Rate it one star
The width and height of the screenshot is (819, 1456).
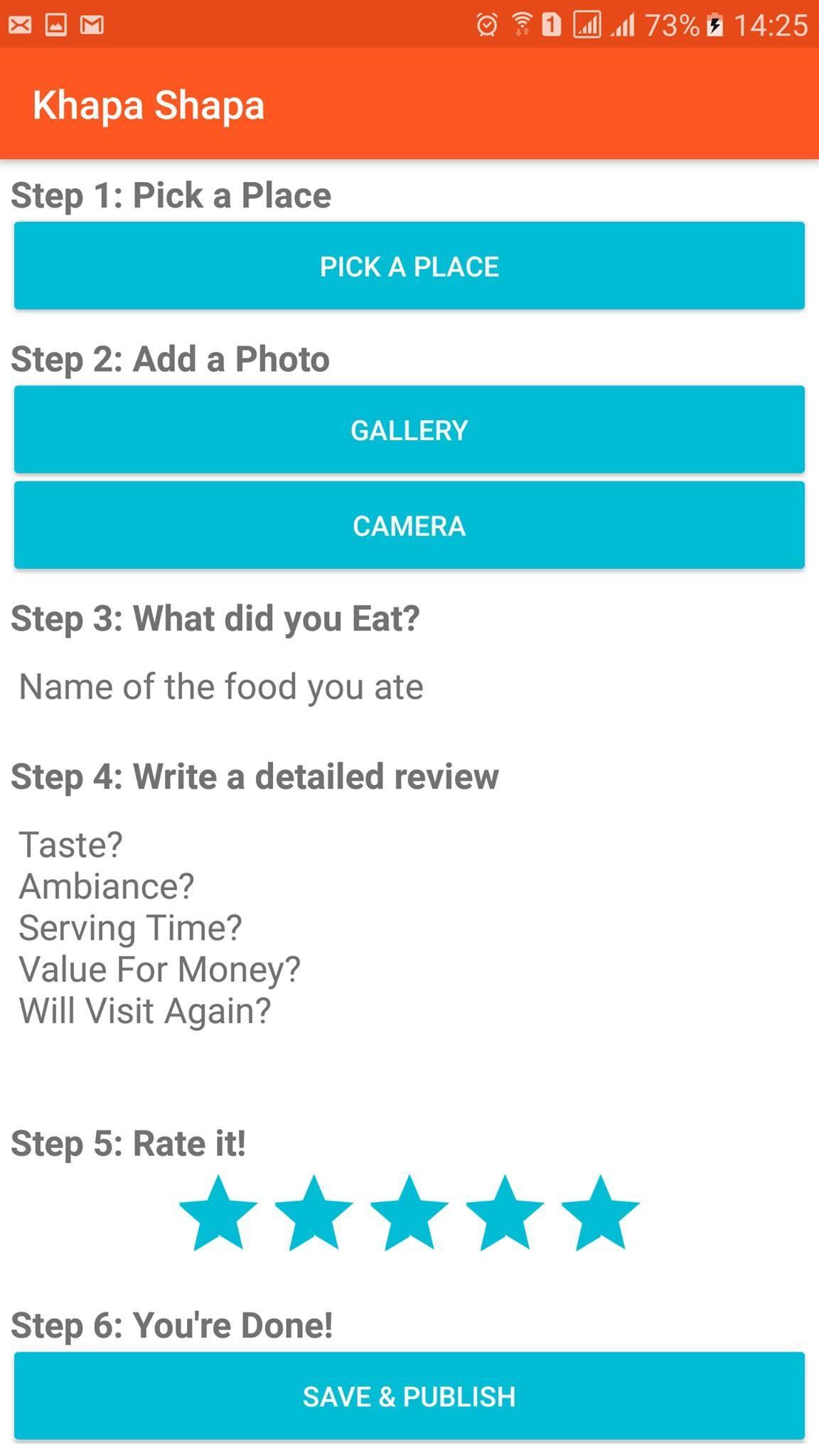coord(218,1214)
